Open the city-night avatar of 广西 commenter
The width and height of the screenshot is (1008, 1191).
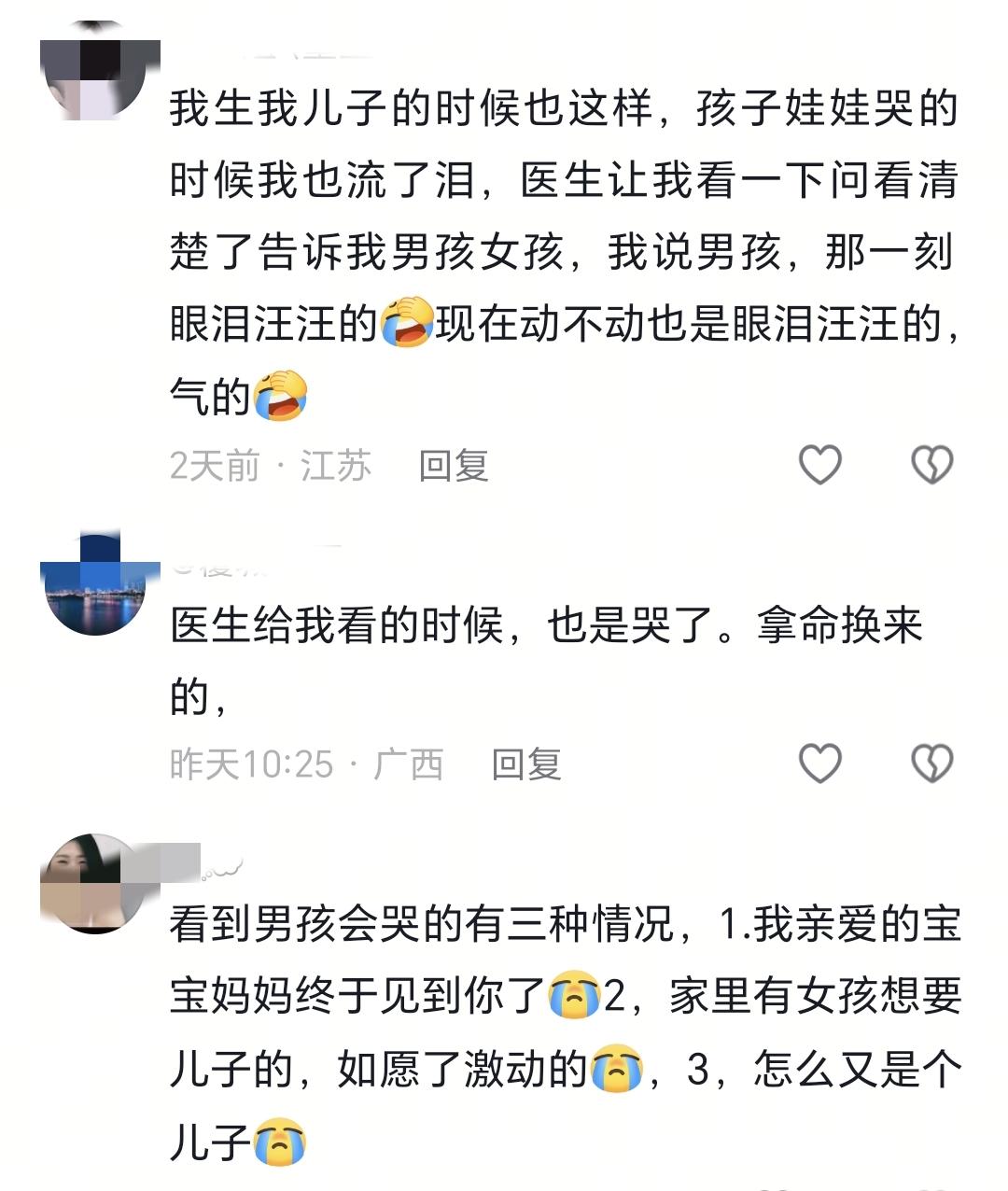click(x=93, y=586)
